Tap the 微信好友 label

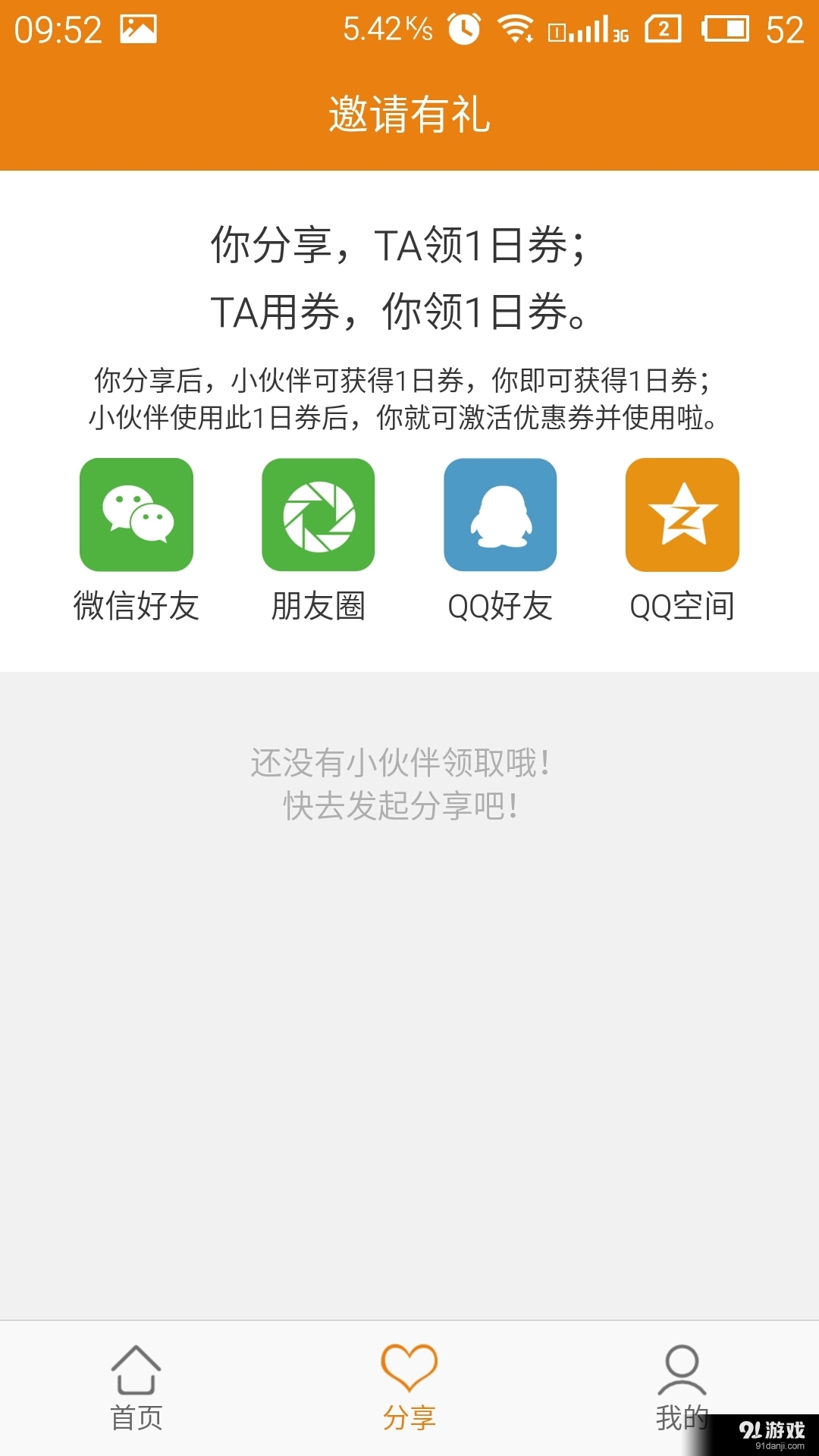pos(135,607)
